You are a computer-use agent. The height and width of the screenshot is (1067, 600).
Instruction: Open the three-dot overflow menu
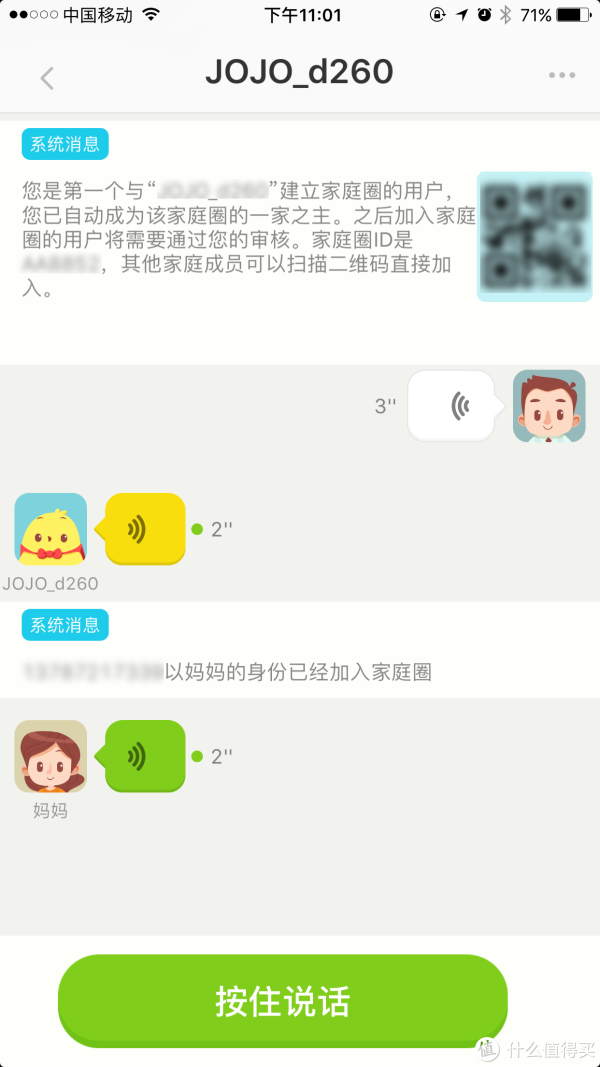click(x=561, y=76)
